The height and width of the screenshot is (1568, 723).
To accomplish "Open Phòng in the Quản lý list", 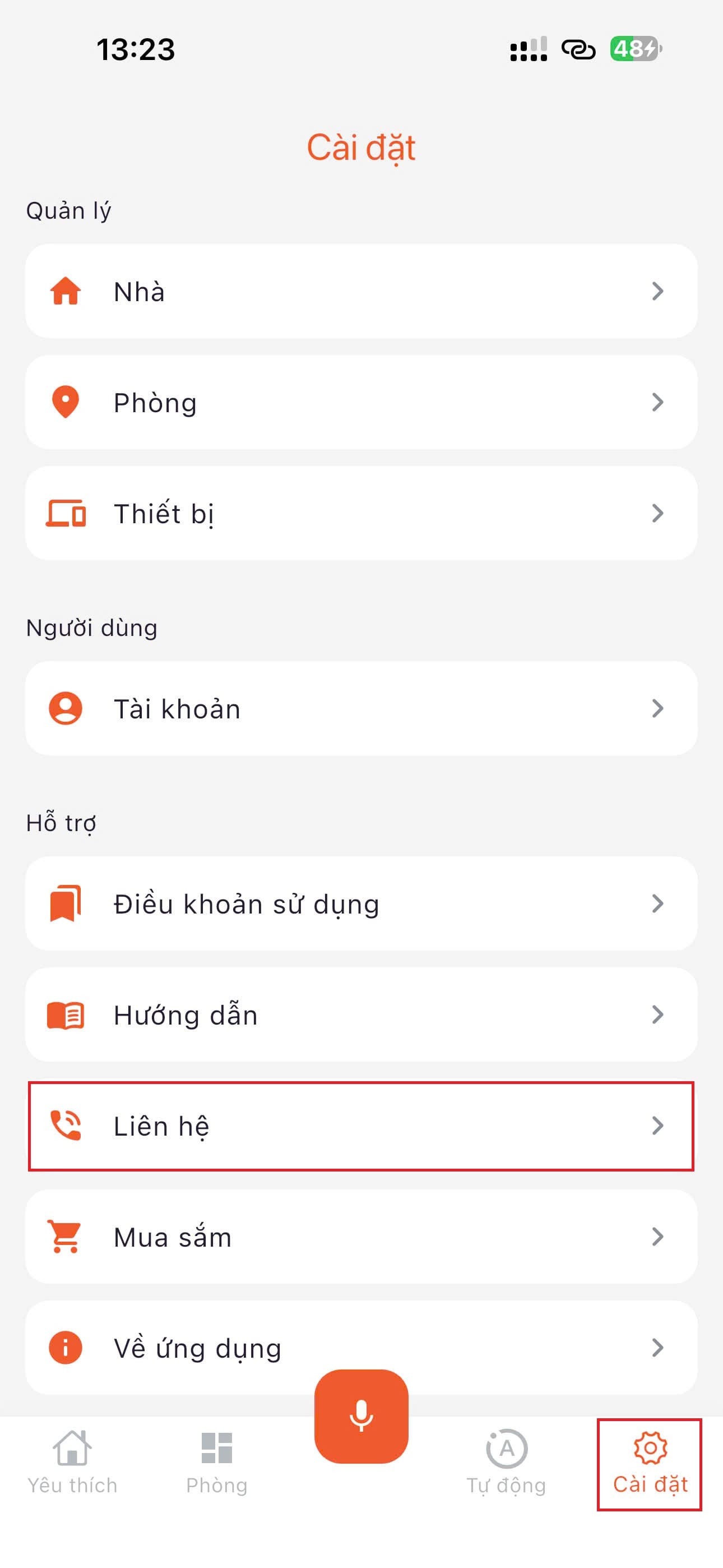I will tap(361, 402).
